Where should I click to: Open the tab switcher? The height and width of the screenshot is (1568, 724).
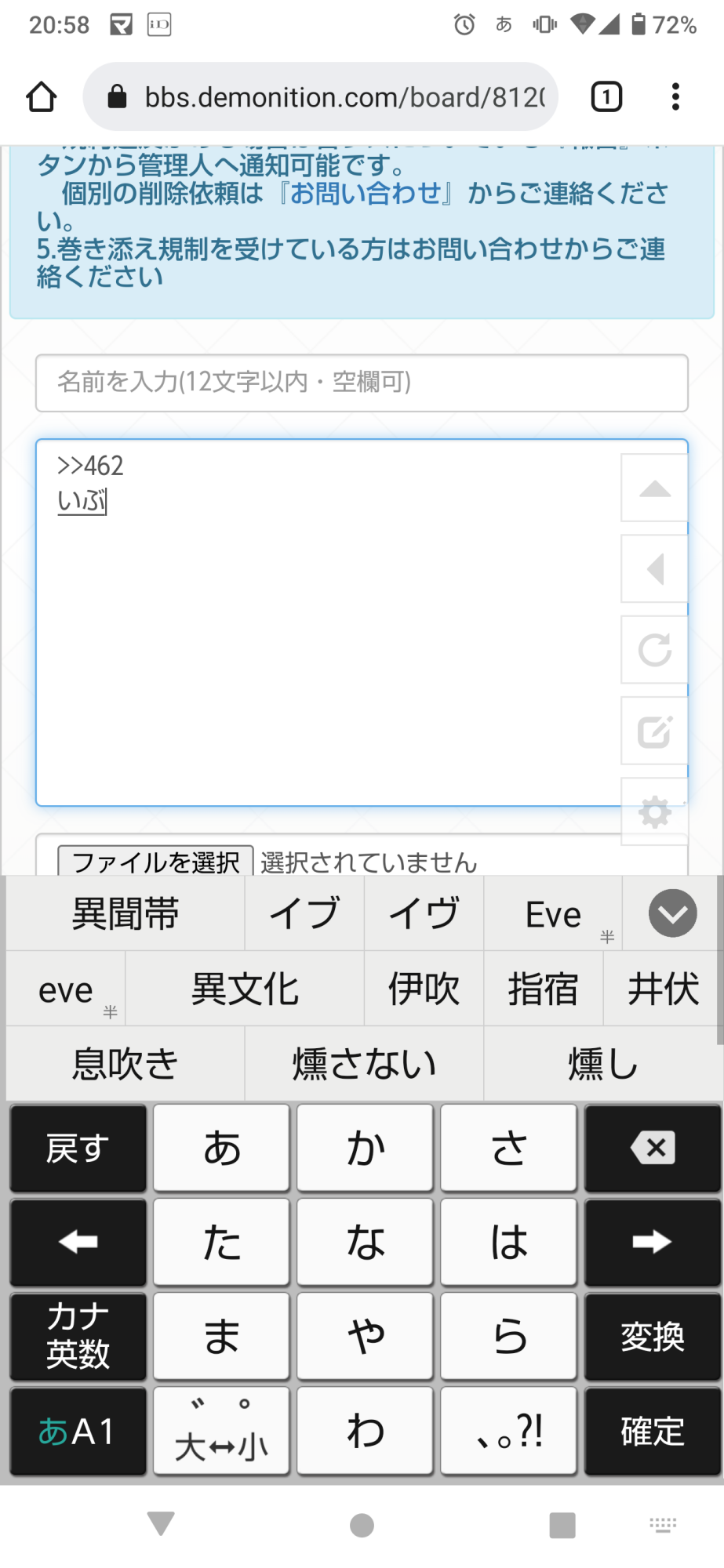point(606,97)
